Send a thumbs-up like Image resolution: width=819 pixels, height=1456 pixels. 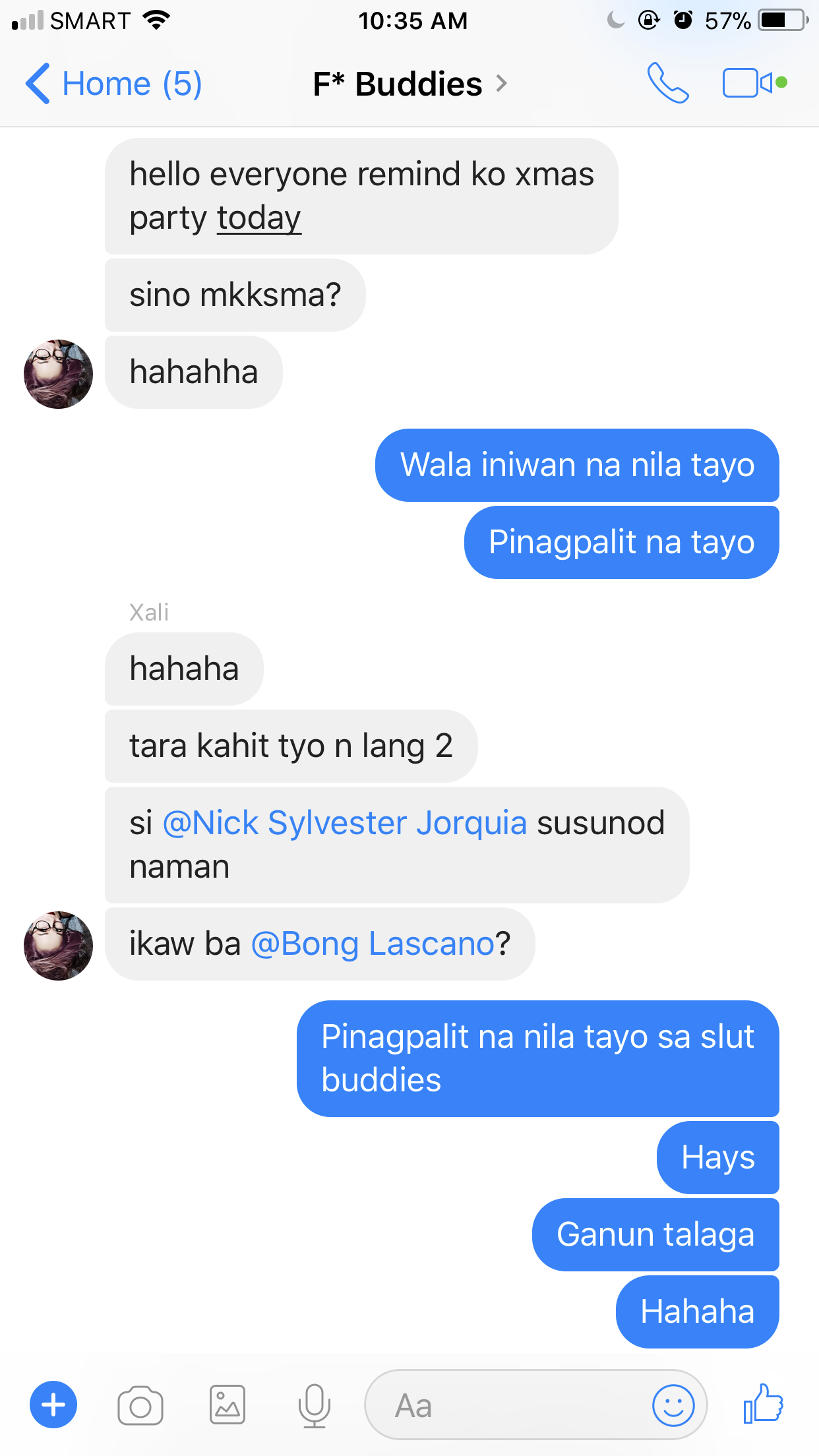[763, 1404]
